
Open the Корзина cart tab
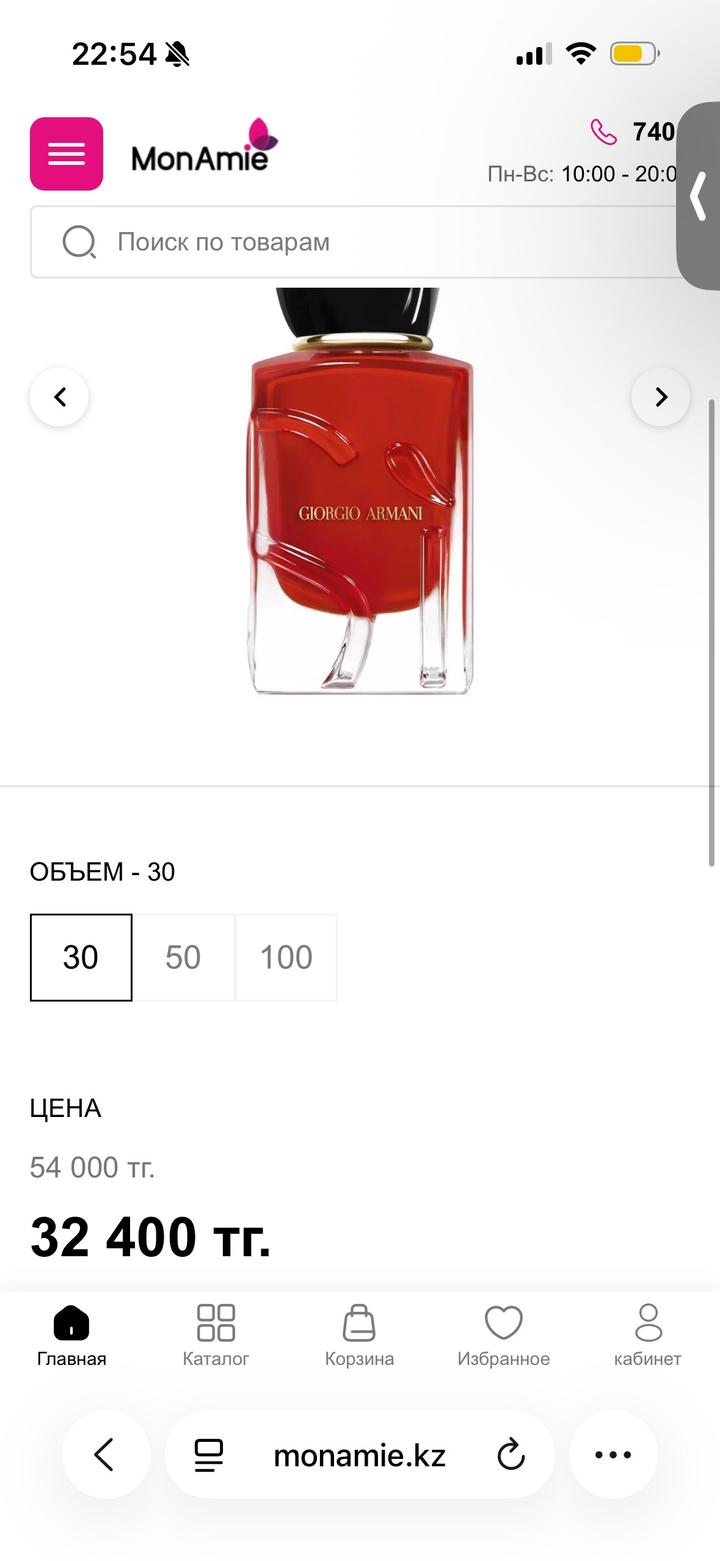coord(359,1335)
